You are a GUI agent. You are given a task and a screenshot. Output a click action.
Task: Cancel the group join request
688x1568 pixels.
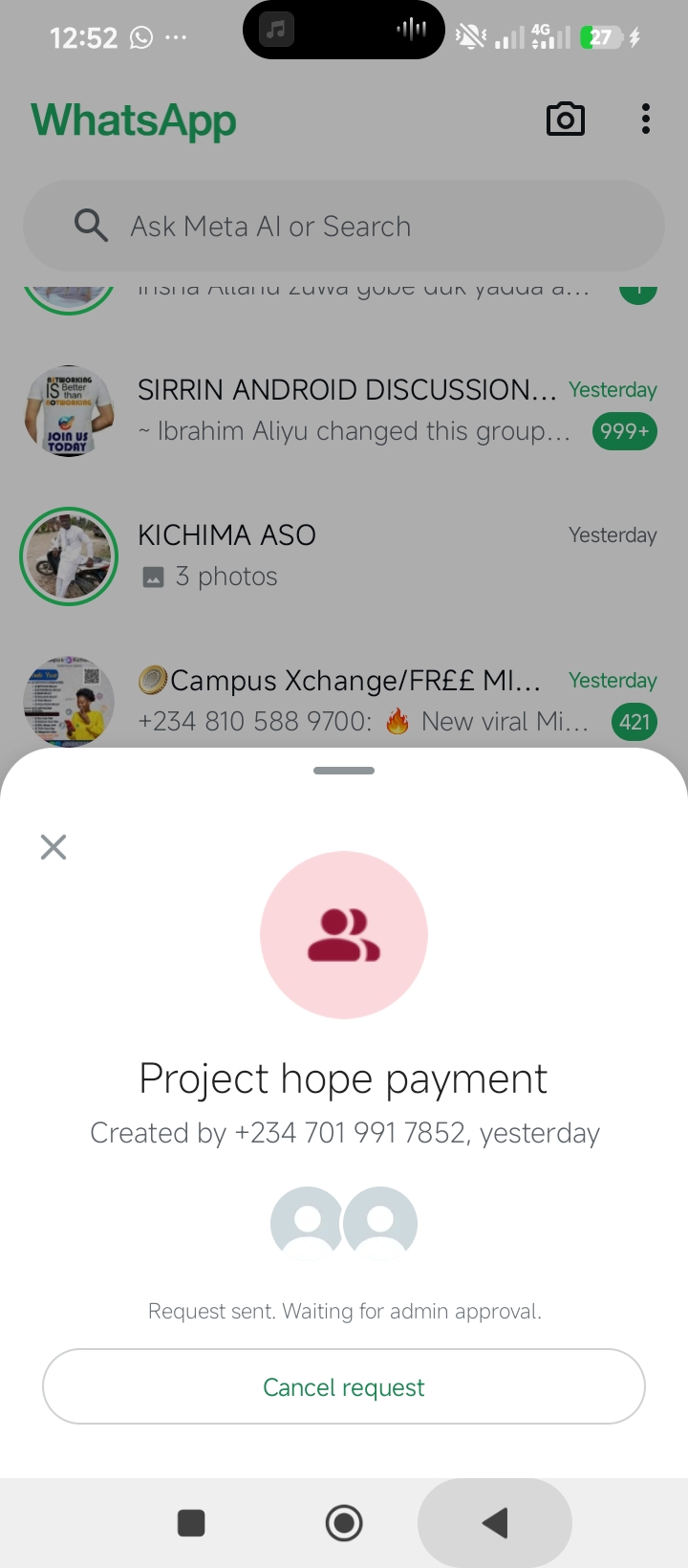click(344, 1386)
